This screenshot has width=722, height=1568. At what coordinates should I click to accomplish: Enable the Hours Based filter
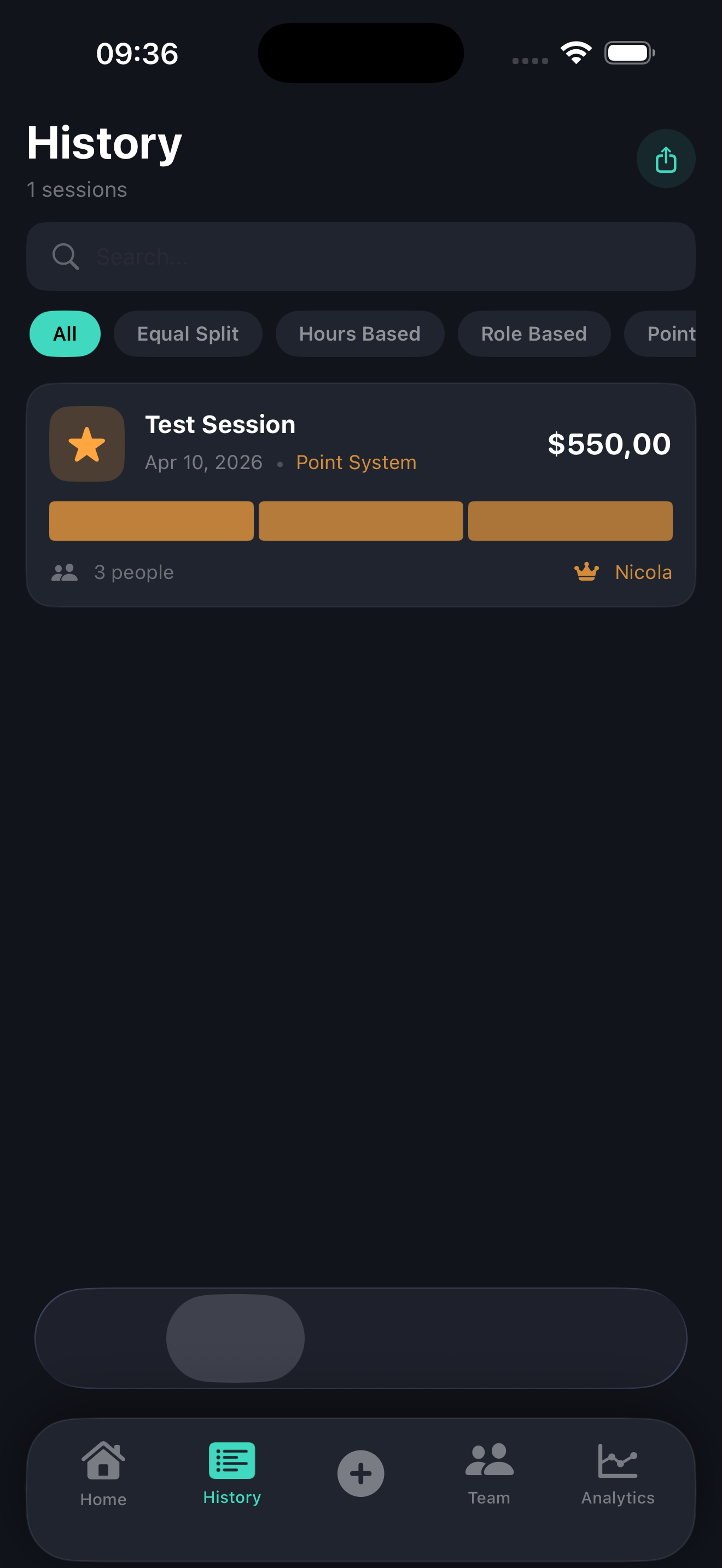(x=360, y=334)
